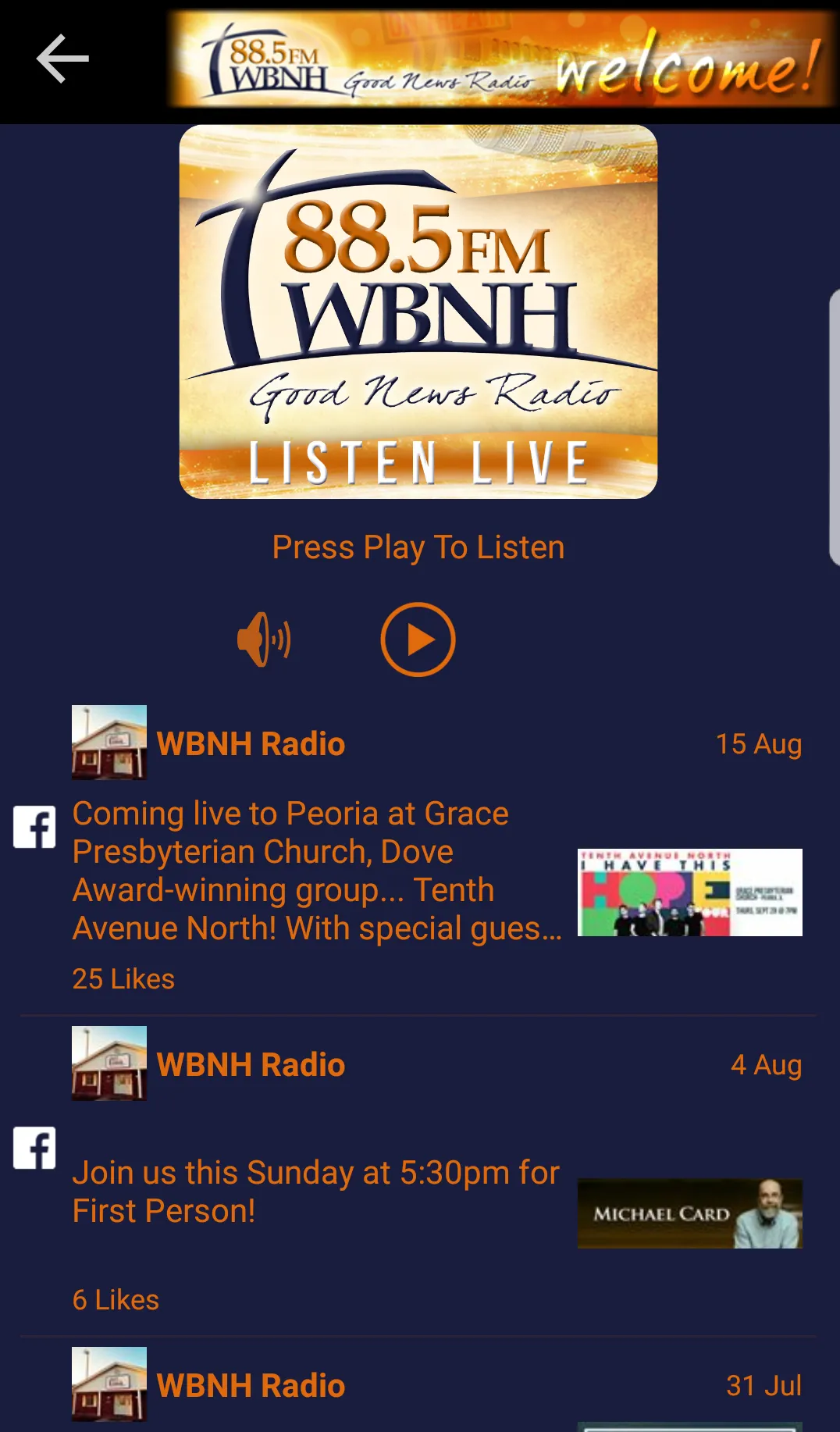Open the Facebook icon on the 4 Aug post
The image size is (840, 1432).
pos(34,1147)
